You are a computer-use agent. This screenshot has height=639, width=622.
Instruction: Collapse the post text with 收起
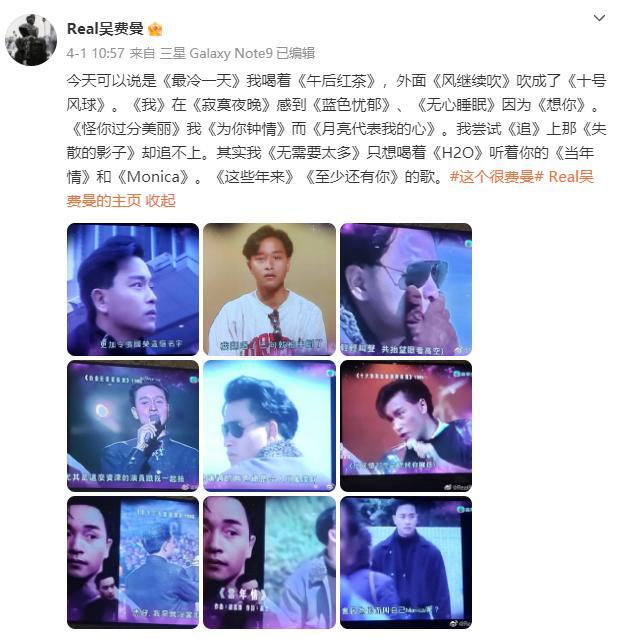[x=160, y=200]
